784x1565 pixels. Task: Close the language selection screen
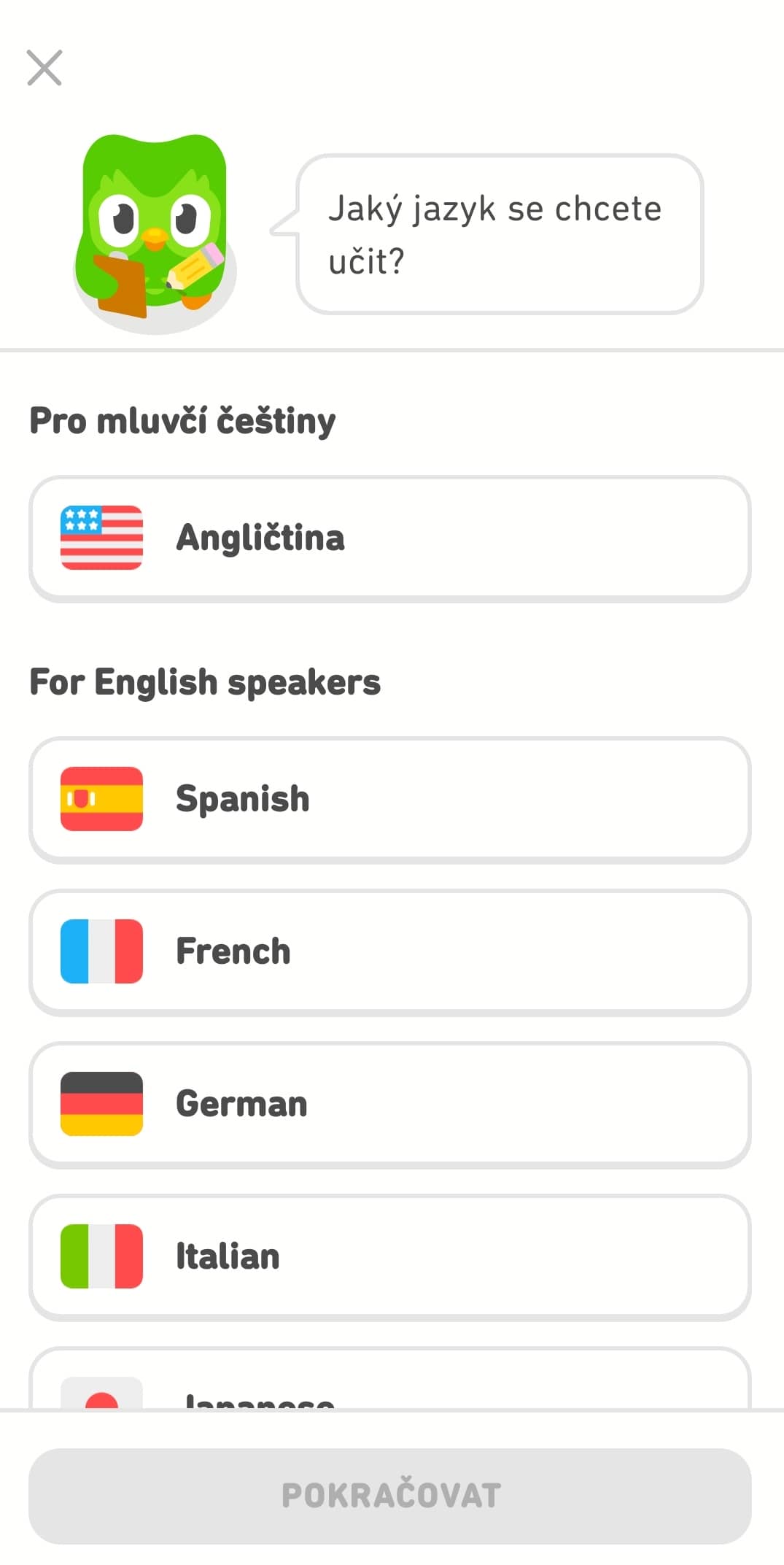(x=44, y=68)
